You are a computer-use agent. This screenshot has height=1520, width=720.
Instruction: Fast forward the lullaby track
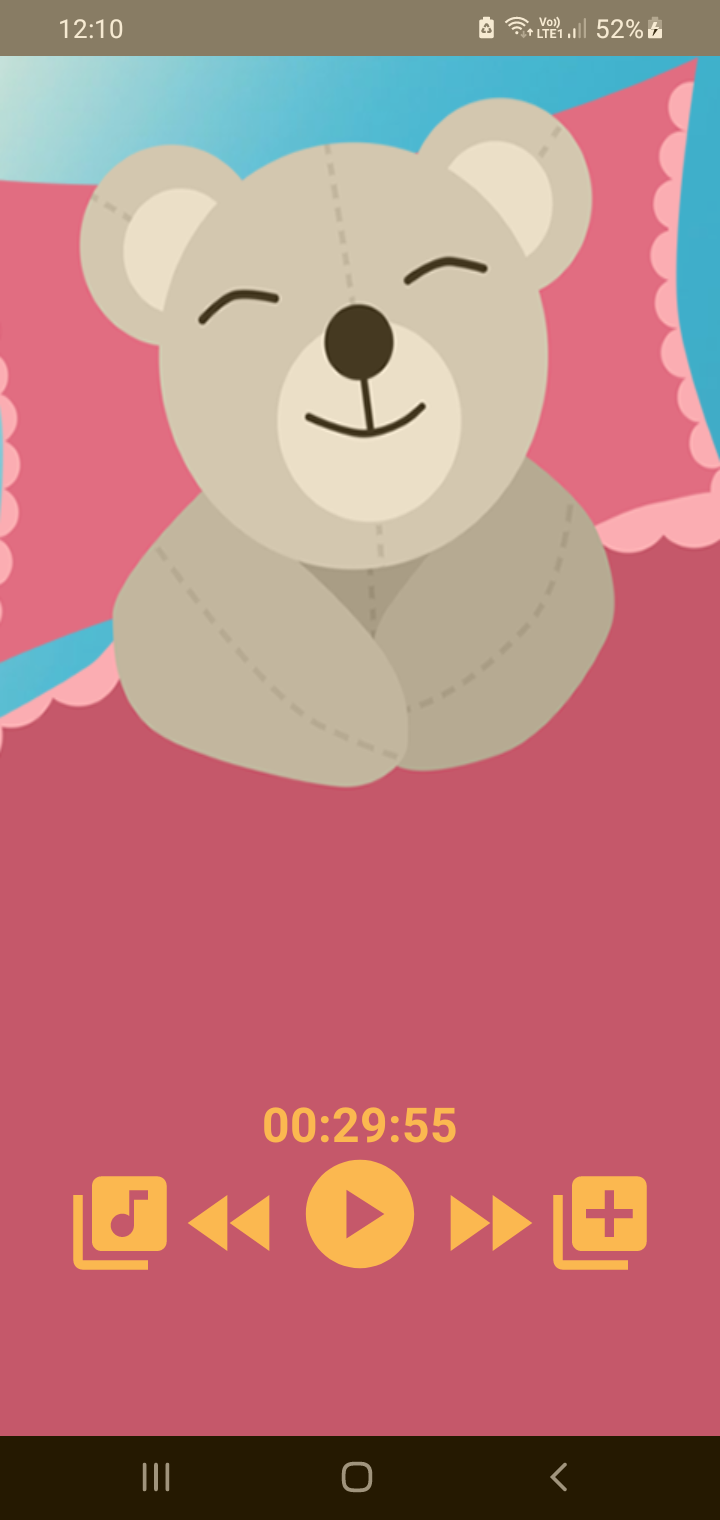click(x=490, y=1222)
